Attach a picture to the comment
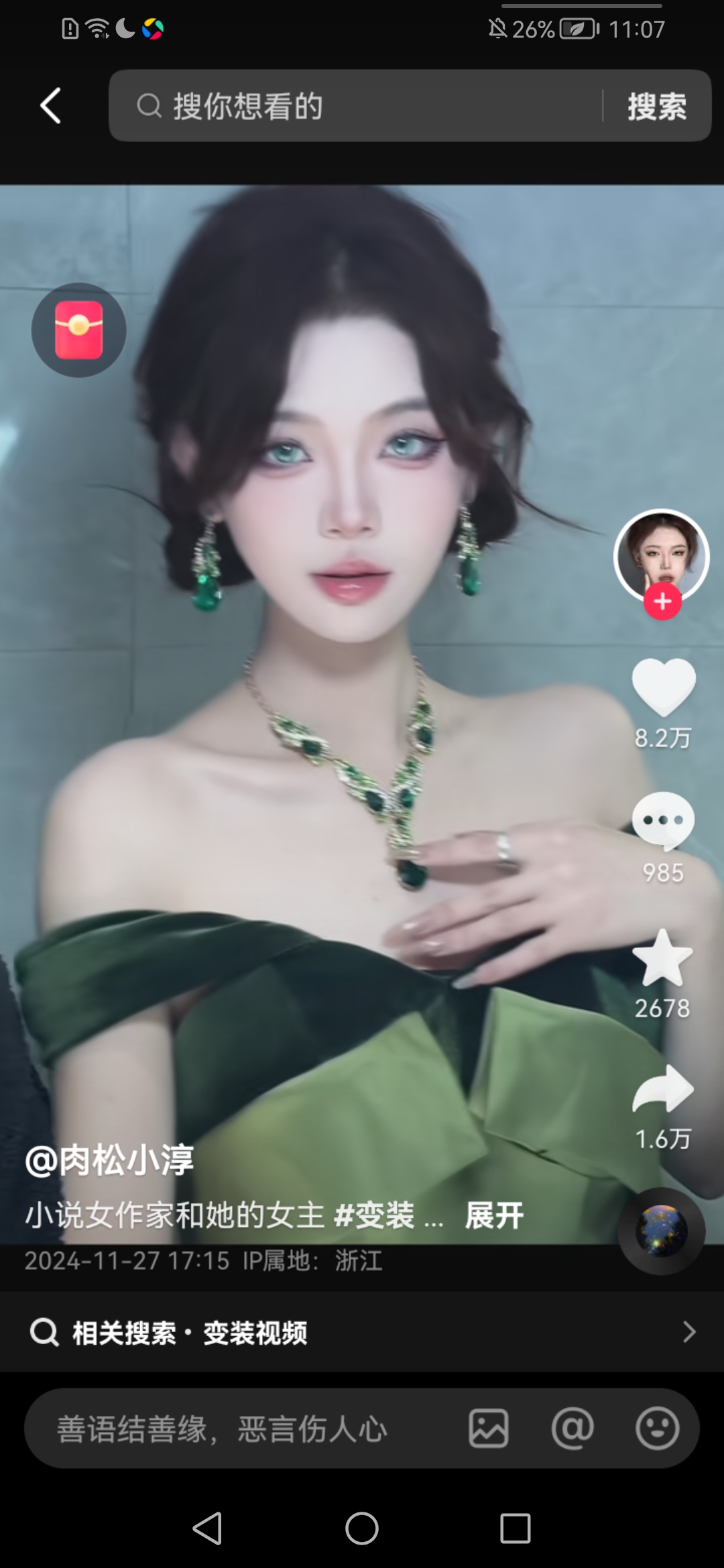The image size is (724, 1568). coord(488,1429)
